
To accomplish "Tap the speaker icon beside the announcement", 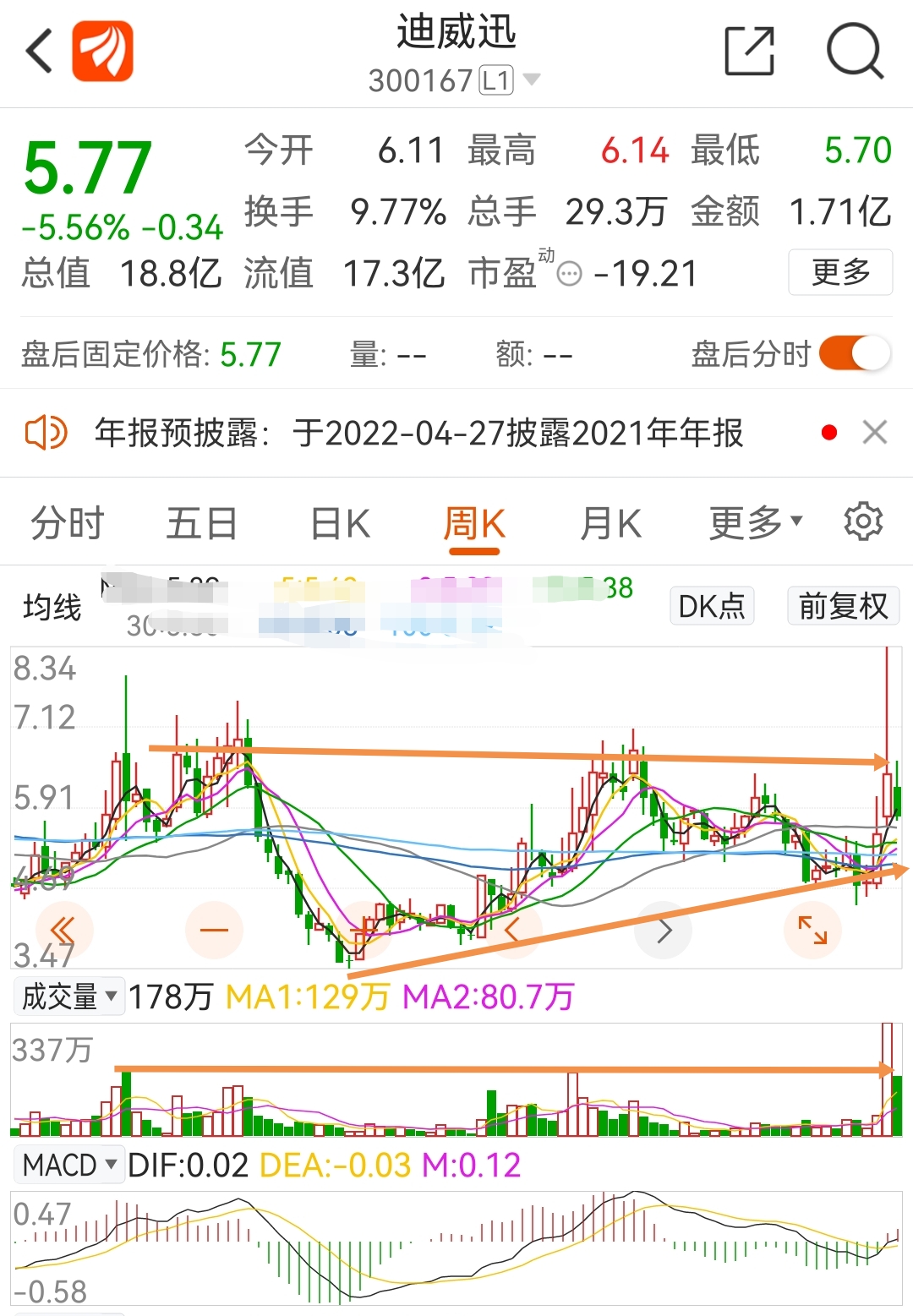I will click(x=44, y=434).
